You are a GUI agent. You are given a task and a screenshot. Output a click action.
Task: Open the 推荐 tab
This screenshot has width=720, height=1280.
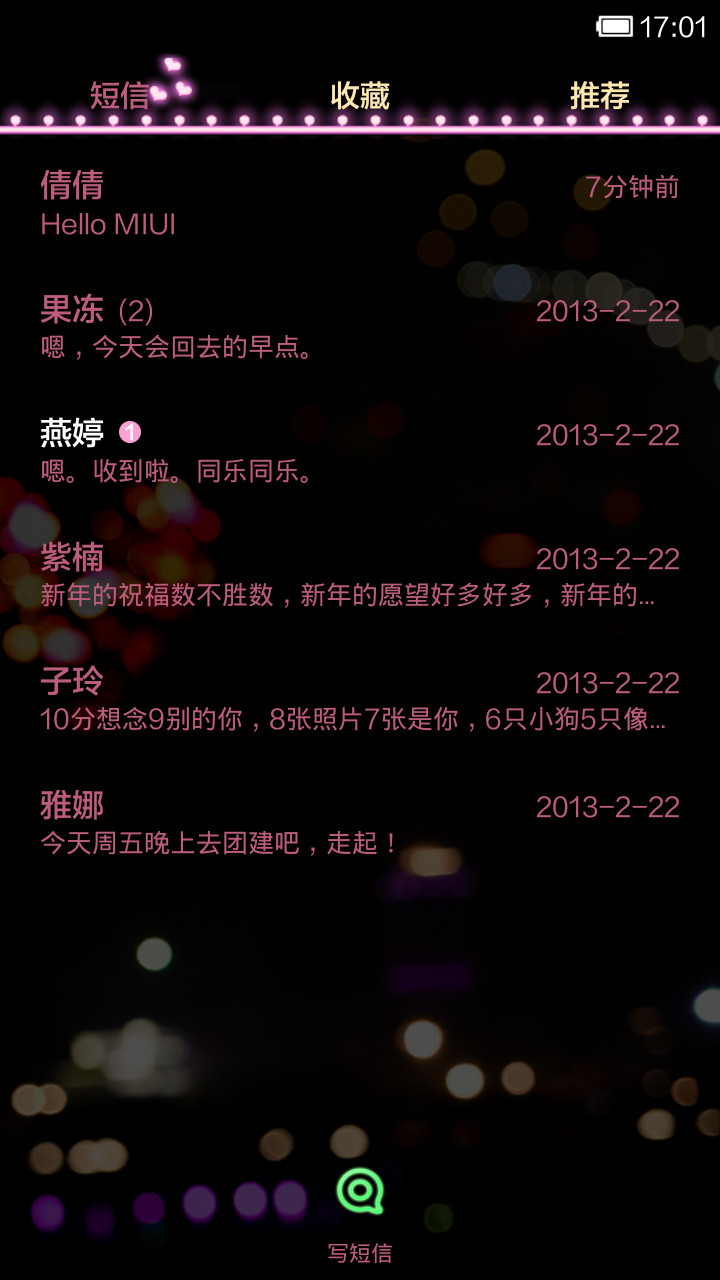[x=600, y=96]
